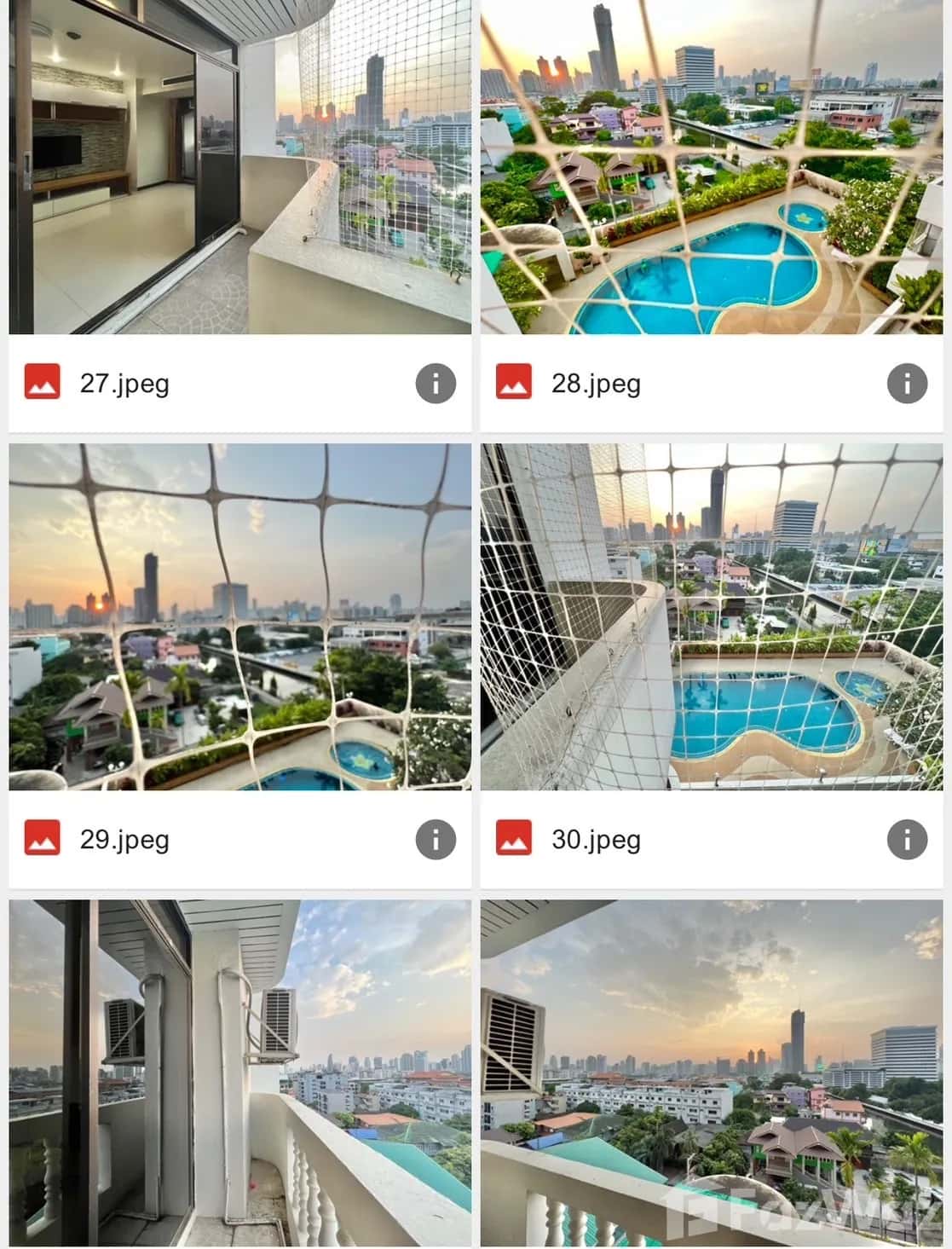This screenshot has width=952, height=1249.
Task: Select the filename label 29.jpeg
Action: [x=122, y=839]
